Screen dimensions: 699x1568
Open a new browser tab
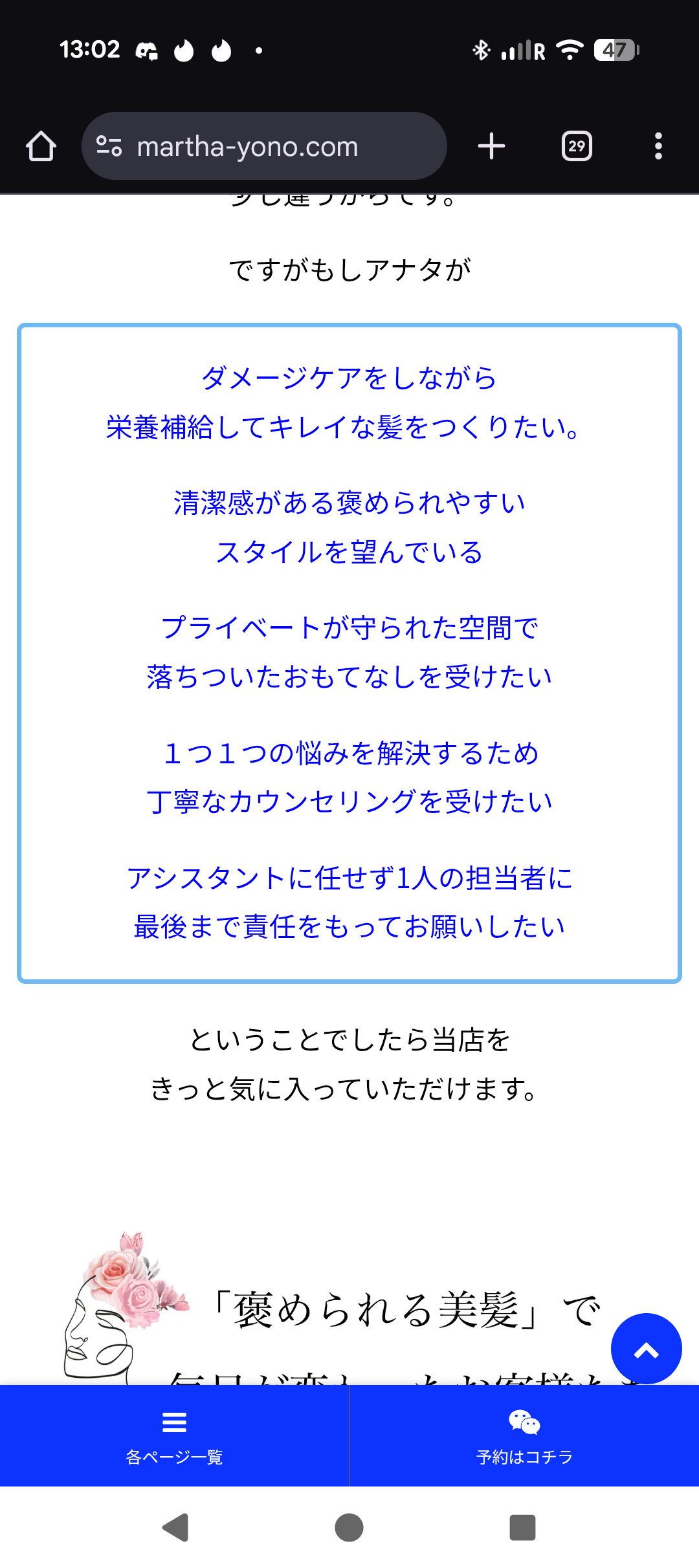tap(491, 146)
